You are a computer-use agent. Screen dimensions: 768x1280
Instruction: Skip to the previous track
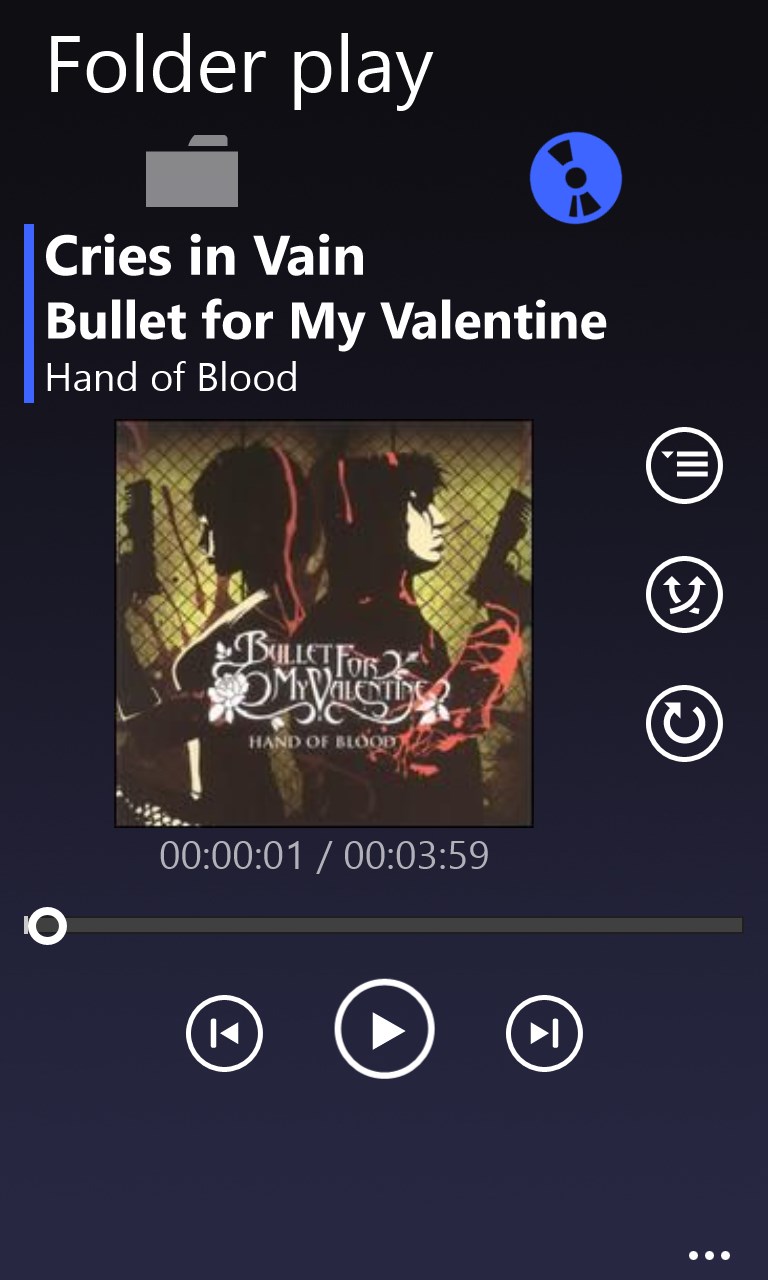[x=224, y=1033]
